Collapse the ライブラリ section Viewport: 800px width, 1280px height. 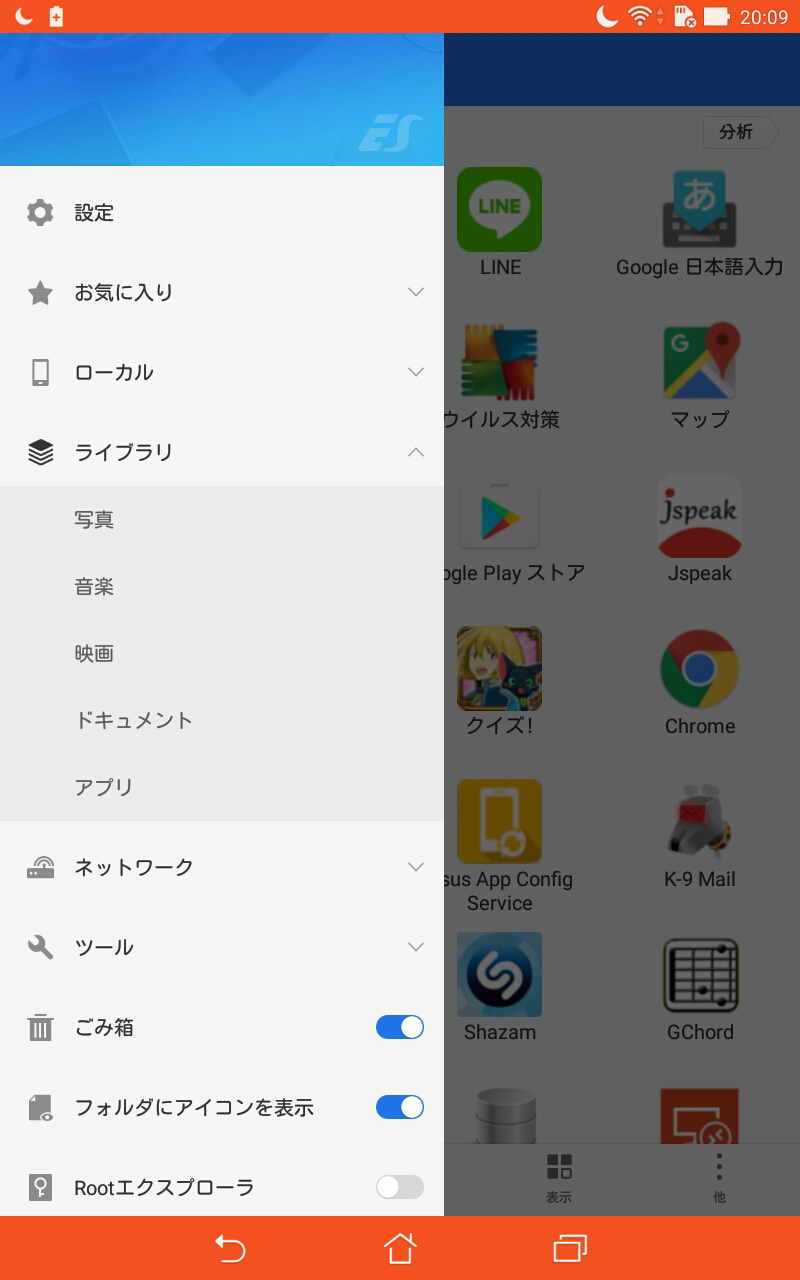(222, 452)
